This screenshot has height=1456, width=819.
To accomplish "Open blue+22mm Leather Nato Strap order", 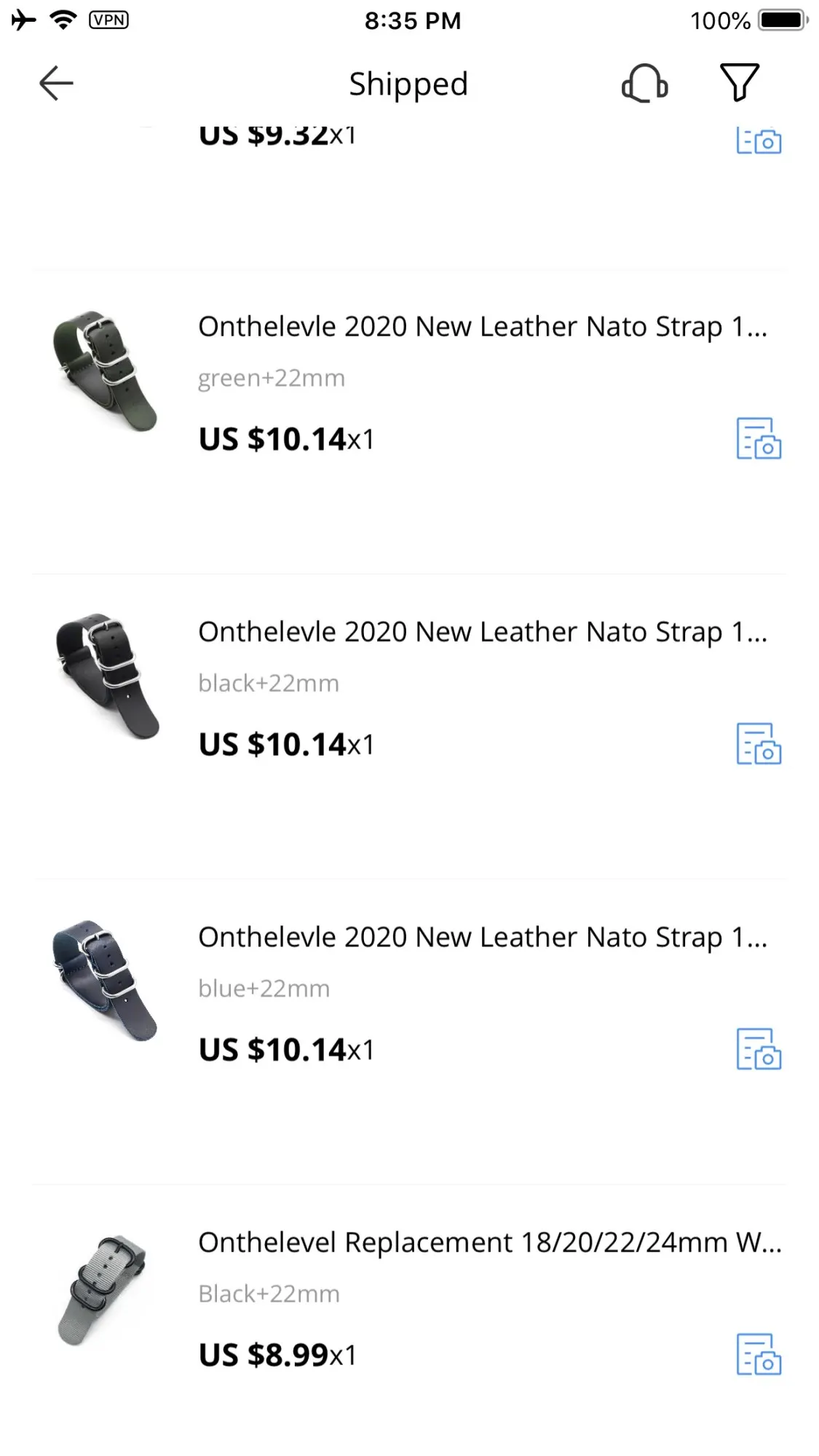I will tap(482, 938).
